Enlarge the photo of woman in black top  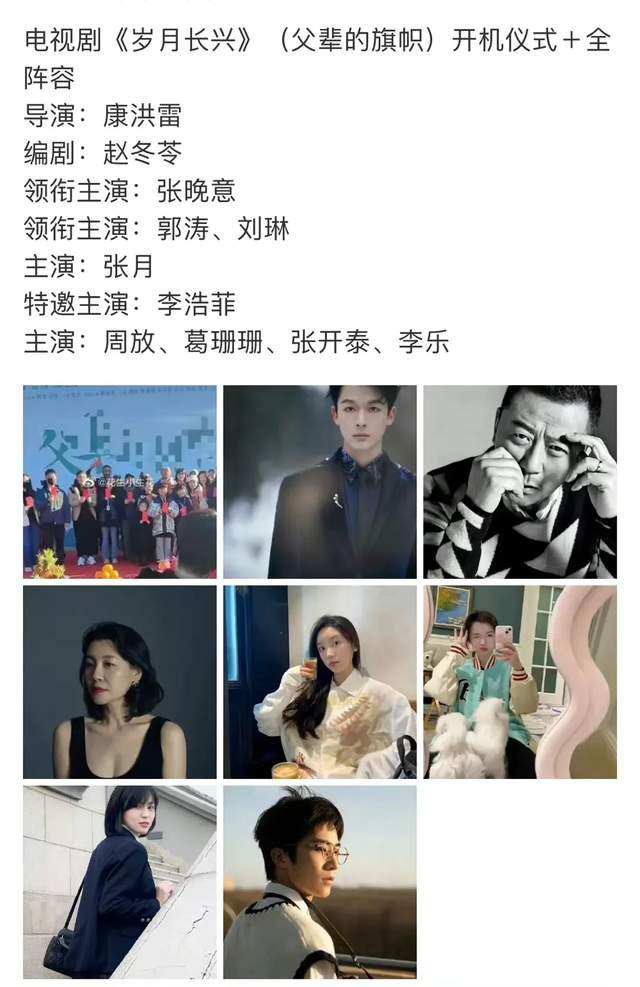tap(120, 682)
